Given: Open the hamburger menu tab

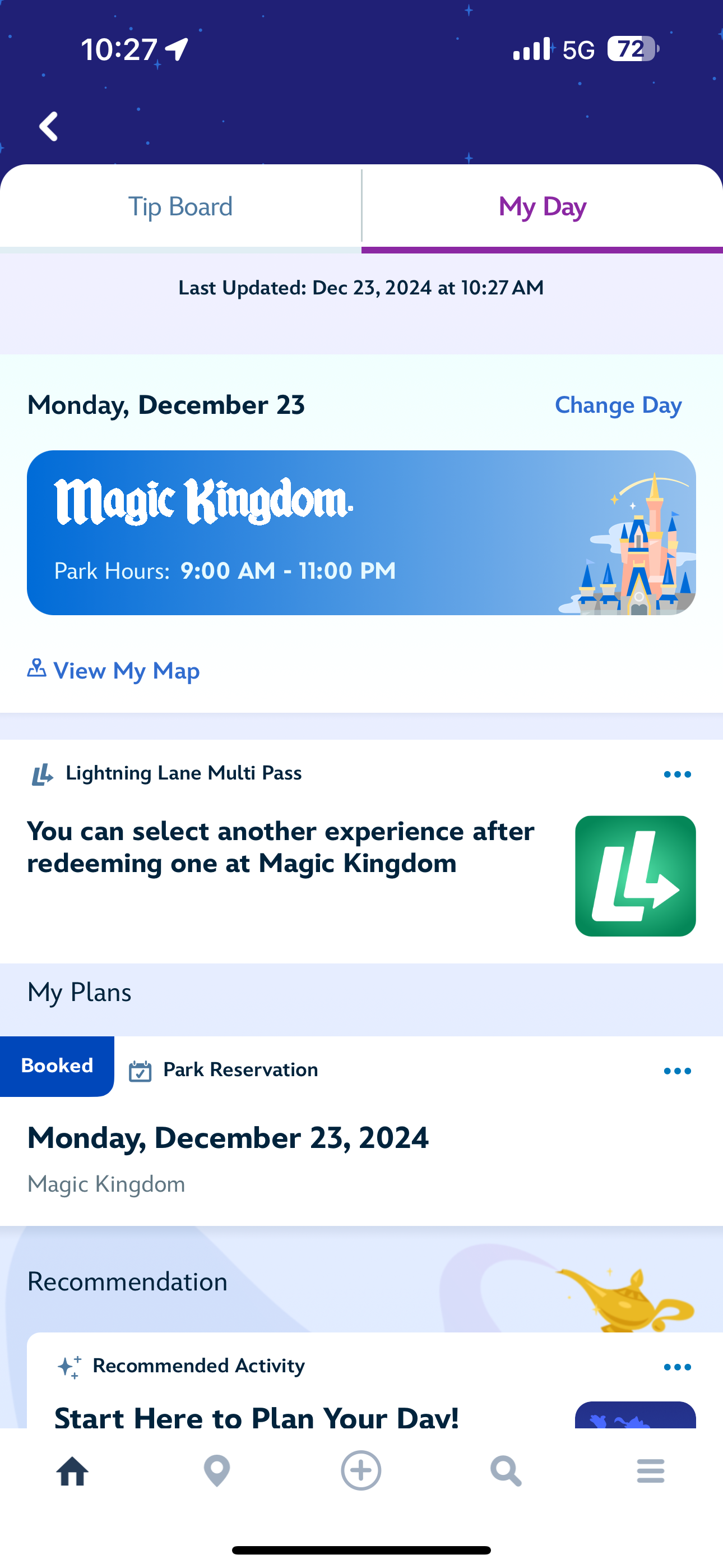Looking at the screenshot, I should coord(651,1472).
